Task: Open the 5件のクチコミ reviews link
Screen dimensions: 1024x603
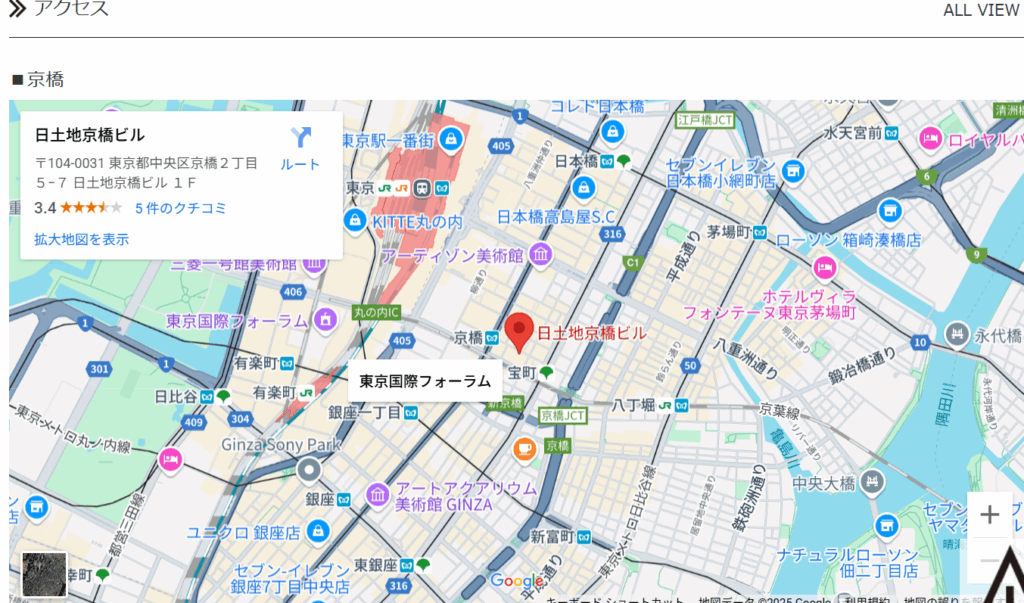Action: click(x=180, y=208)
